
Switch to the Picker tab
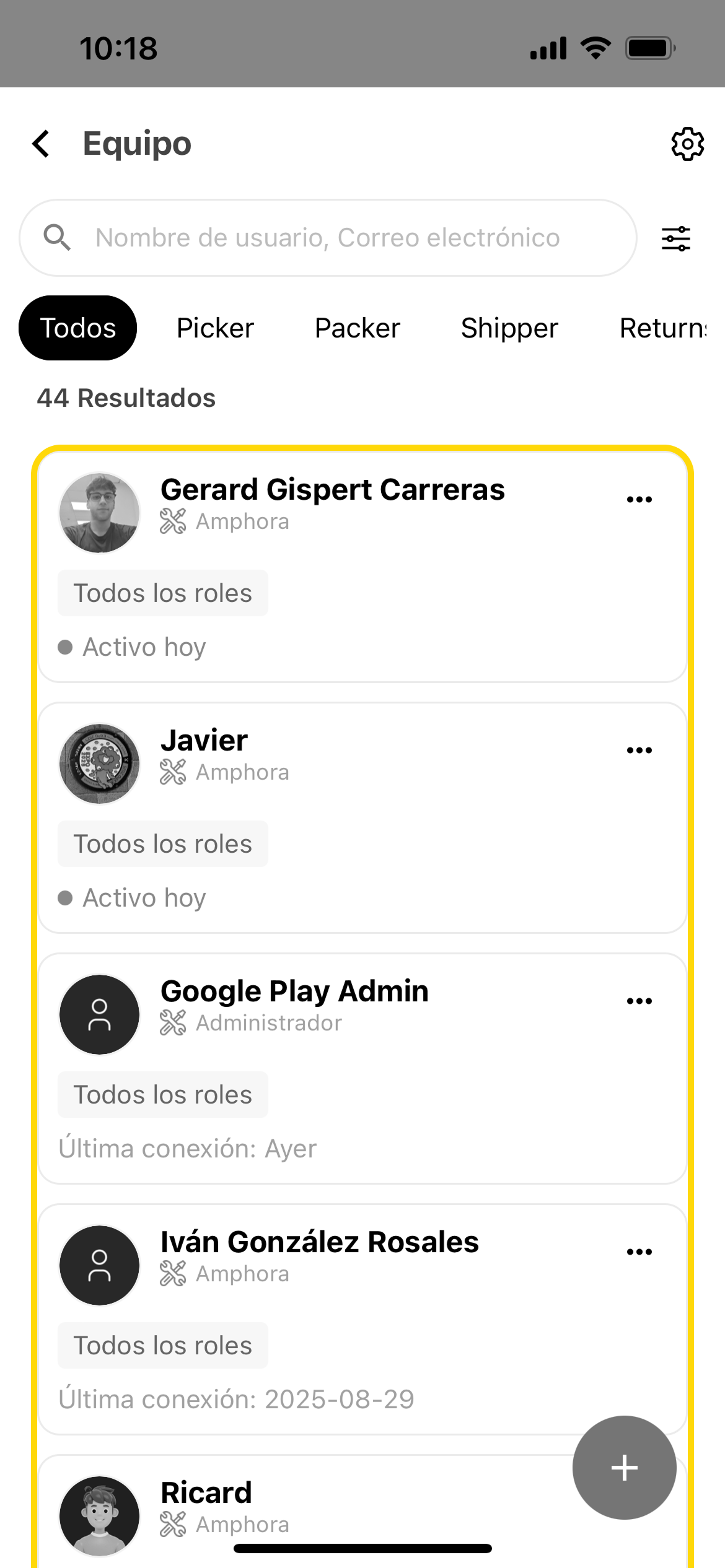(x=215, y=328)
